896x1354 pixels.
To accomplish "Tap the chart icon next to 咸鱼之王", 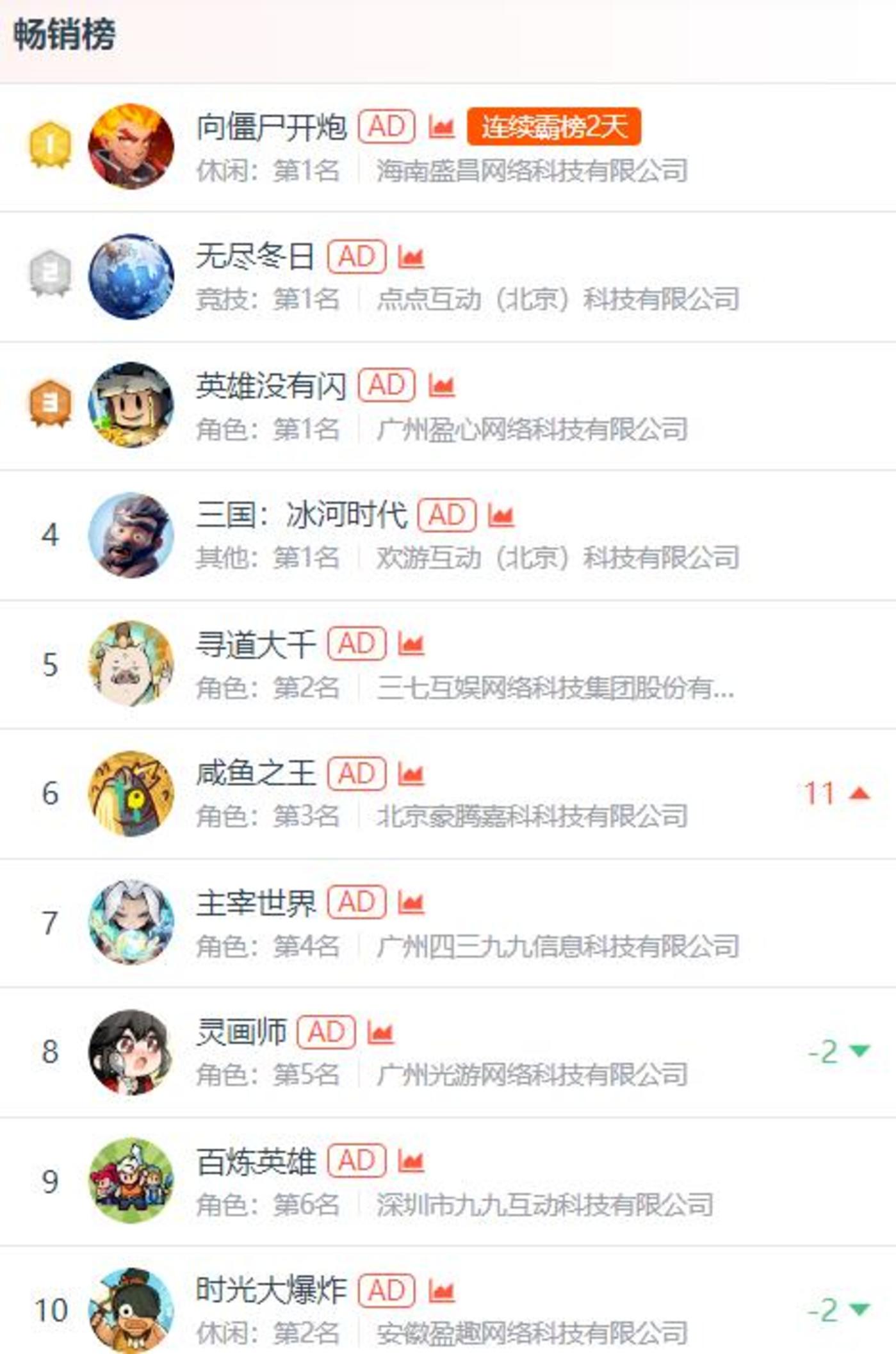I will click(x=411, y=774).
